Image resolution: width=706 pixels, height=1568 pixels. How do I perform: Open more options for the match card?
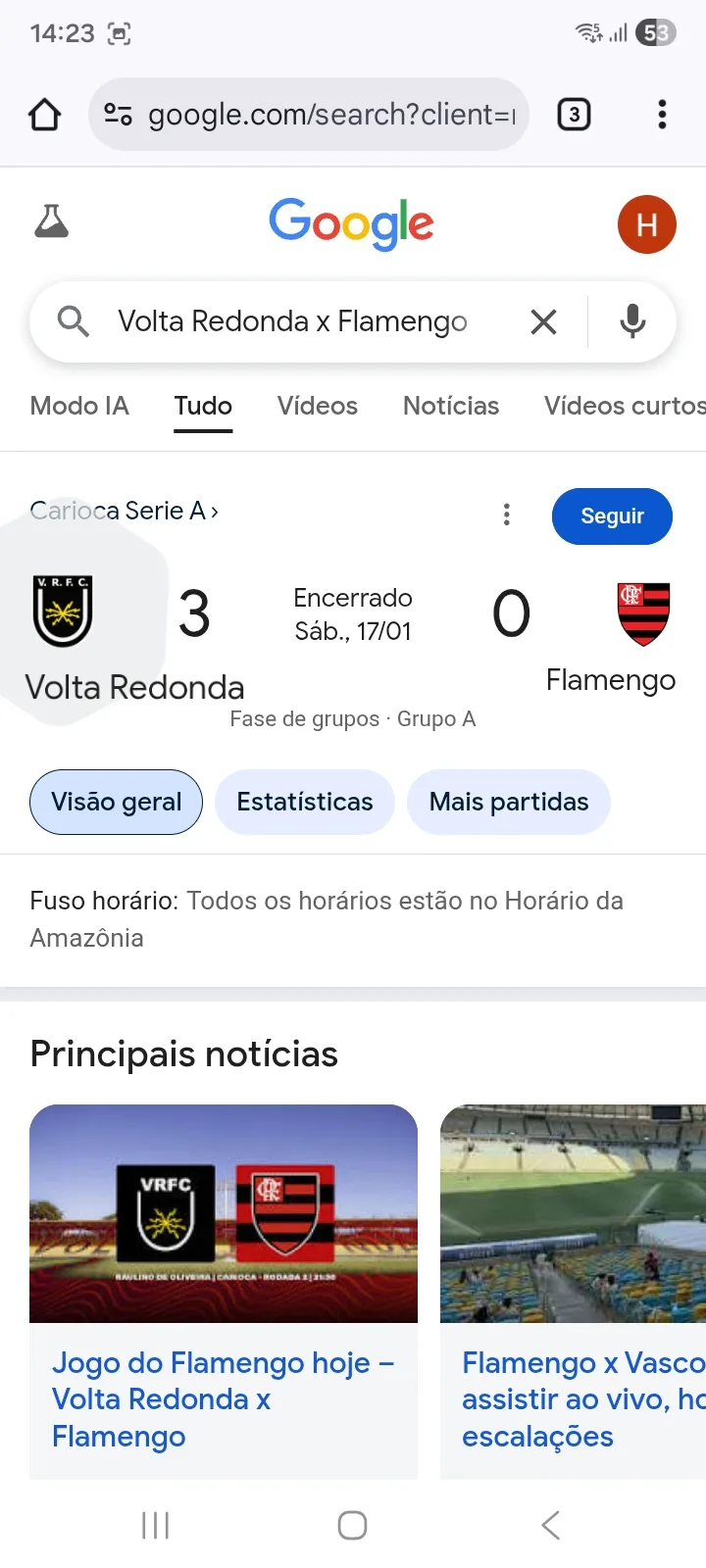tap(506, 514)
